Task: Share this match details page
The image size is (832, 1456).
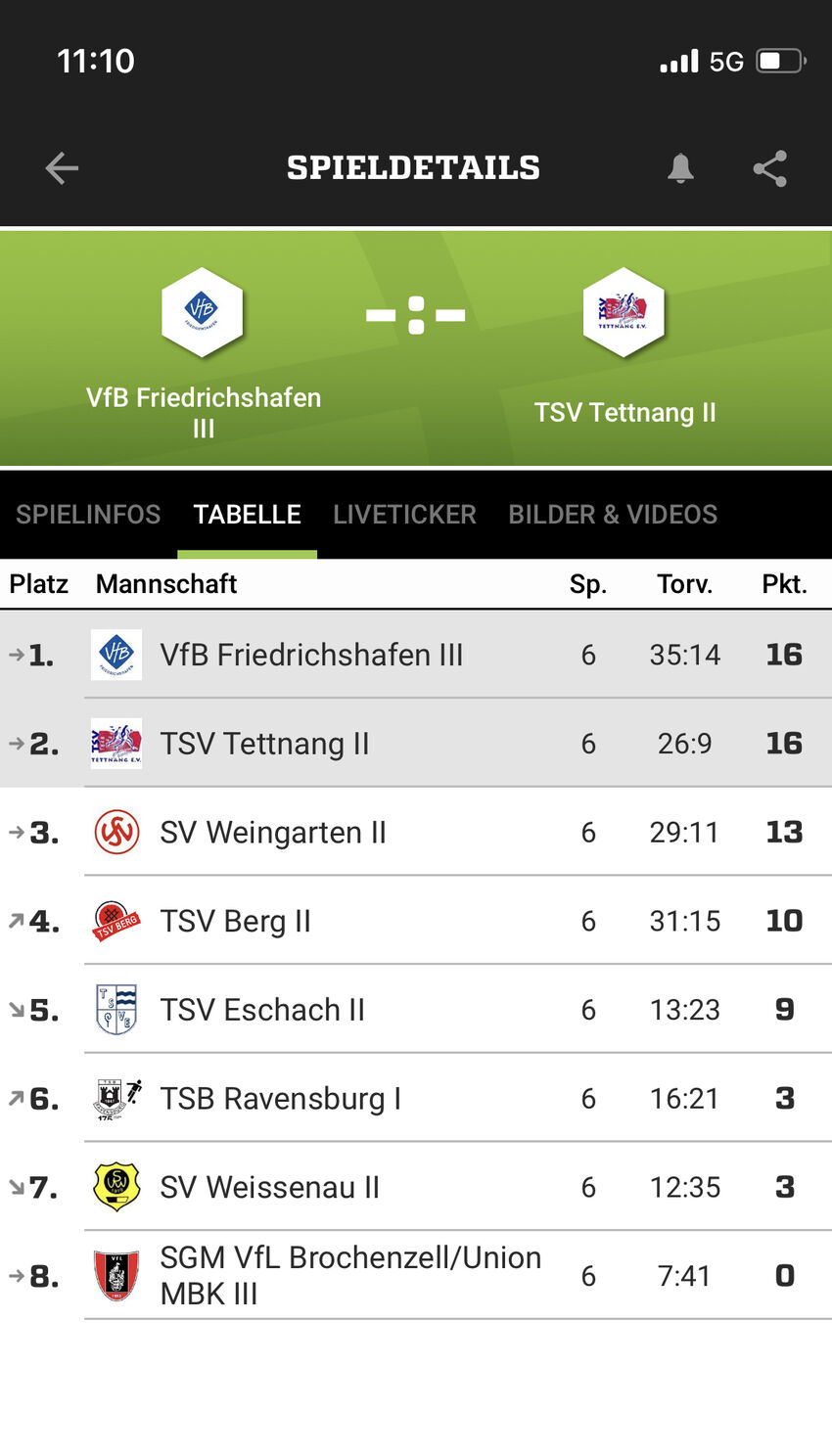Action: tap(770, 168)
